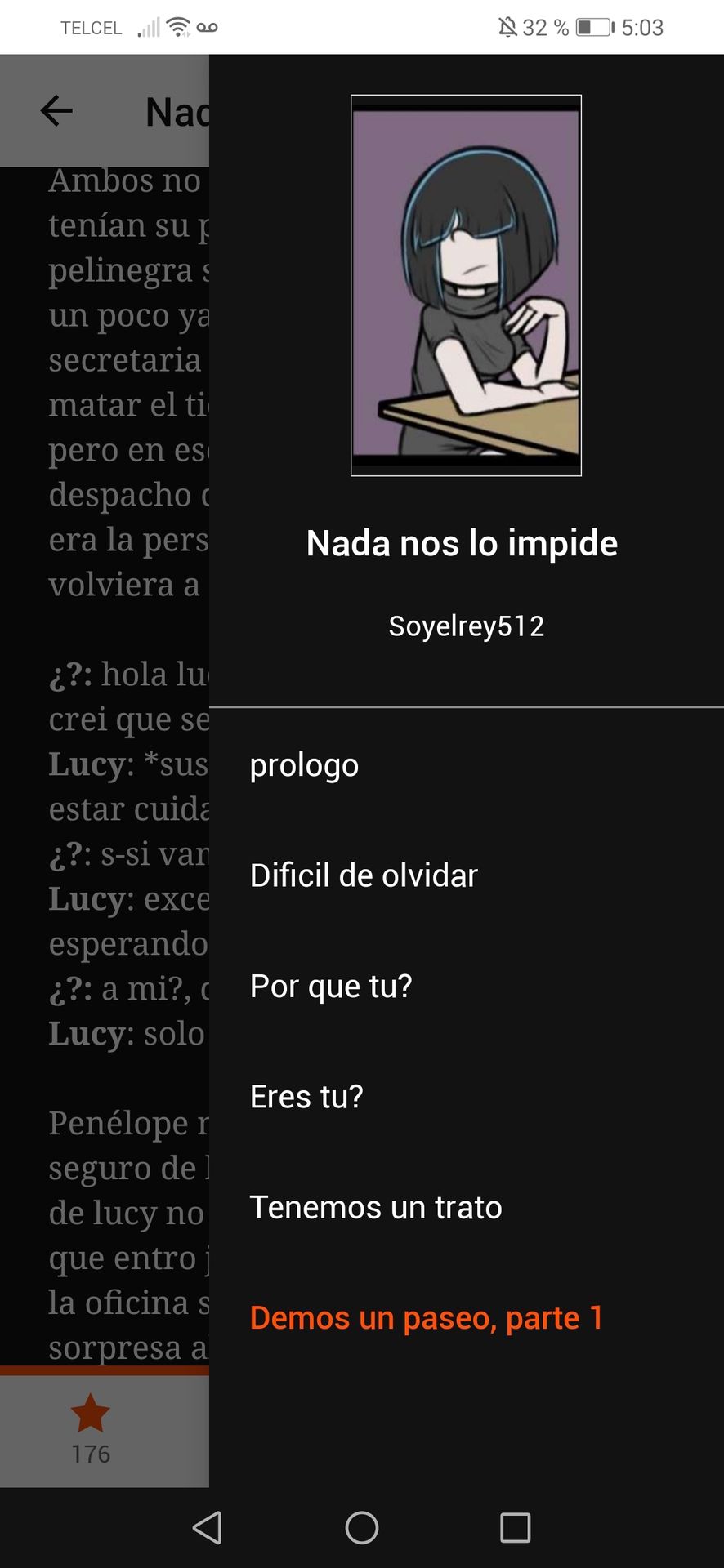Tap the system home button

362,1527
